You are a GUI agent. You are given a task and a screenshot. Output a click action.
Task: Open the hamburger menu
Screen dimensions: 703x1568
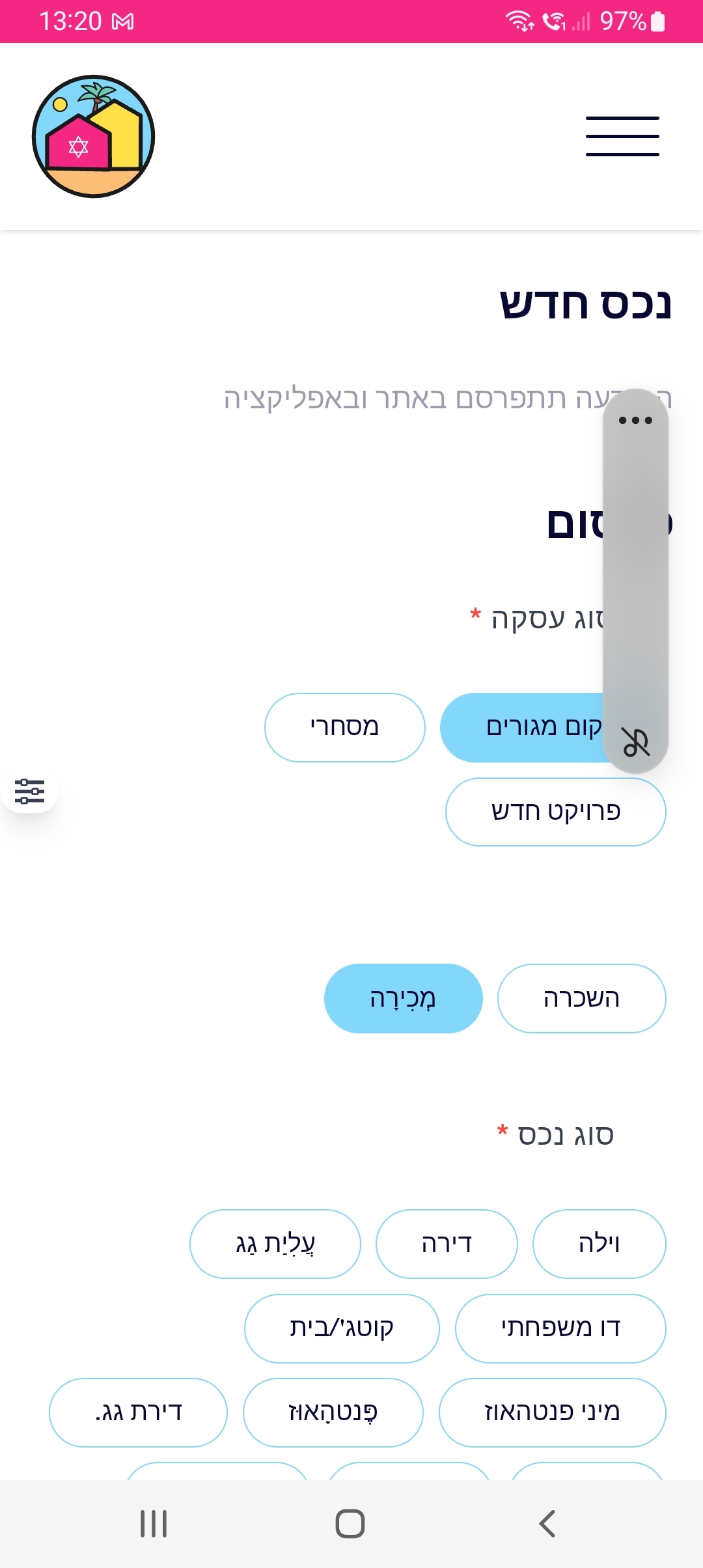[622, 136]
